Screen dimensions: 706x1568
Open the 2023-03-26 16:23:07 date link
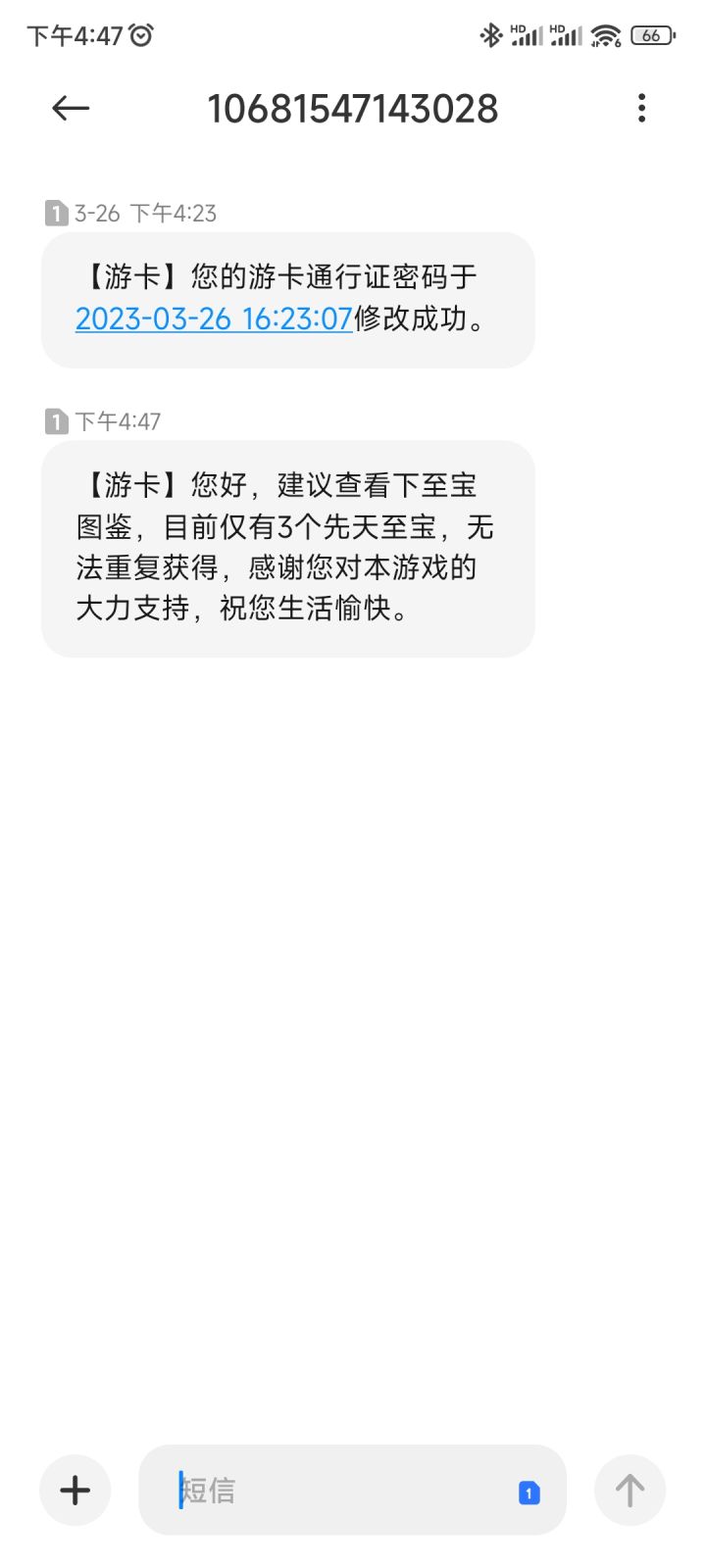tap(214, 318)
